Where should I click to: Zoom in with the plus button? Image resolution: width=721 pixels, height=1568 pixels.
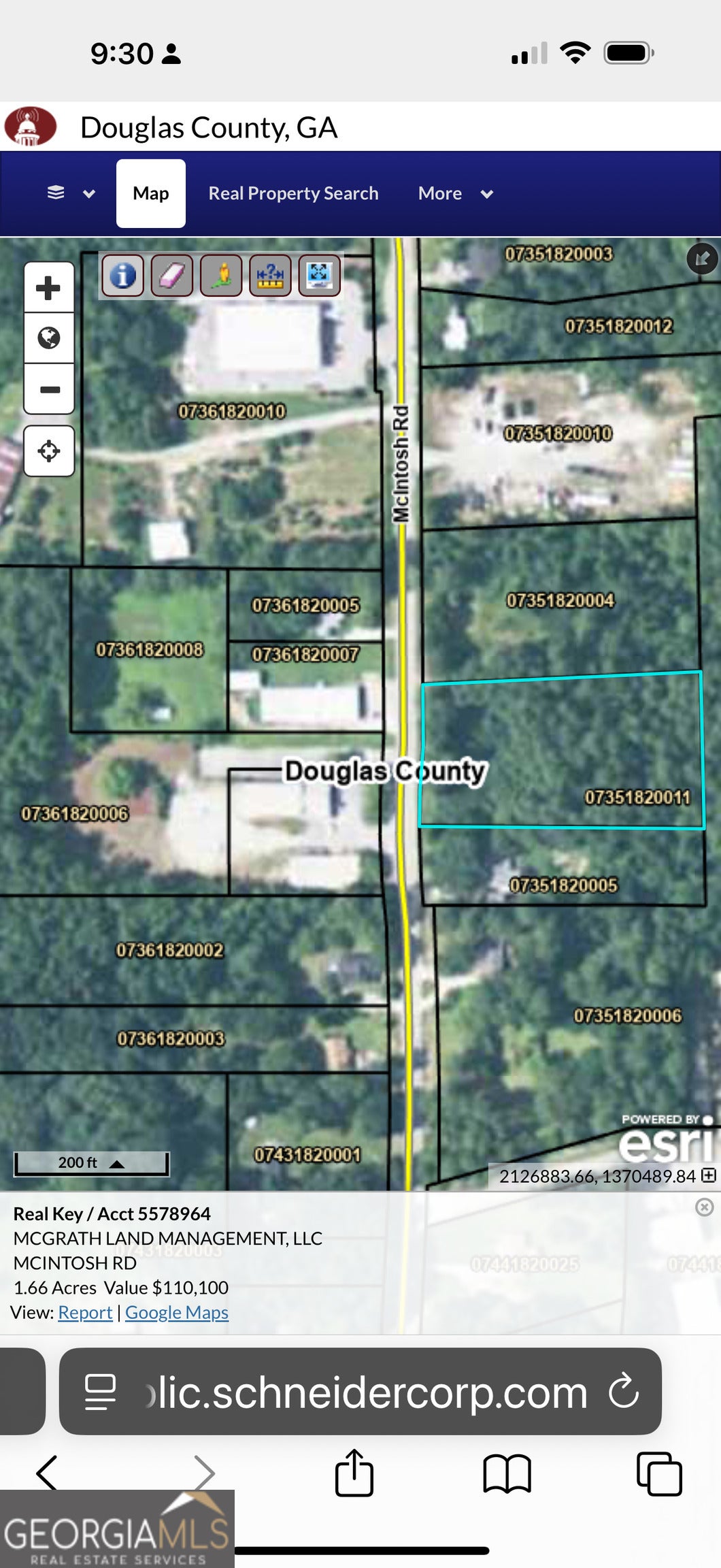click(x=48, y=288)
